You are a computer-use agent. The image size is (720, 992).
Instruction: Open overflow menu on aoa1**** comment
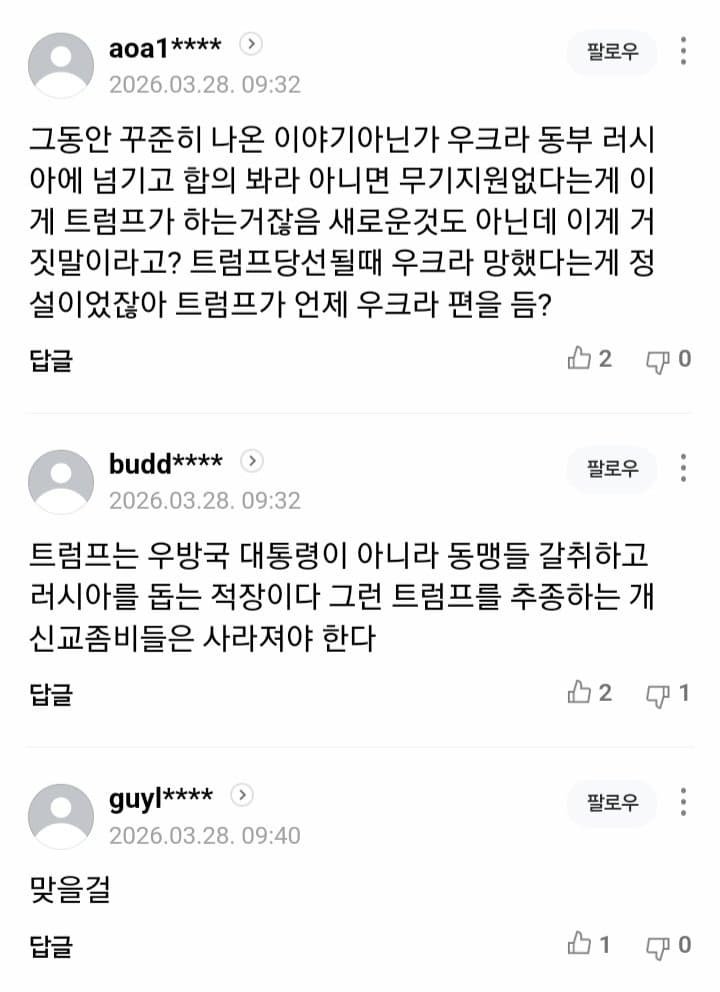(684, 51)
